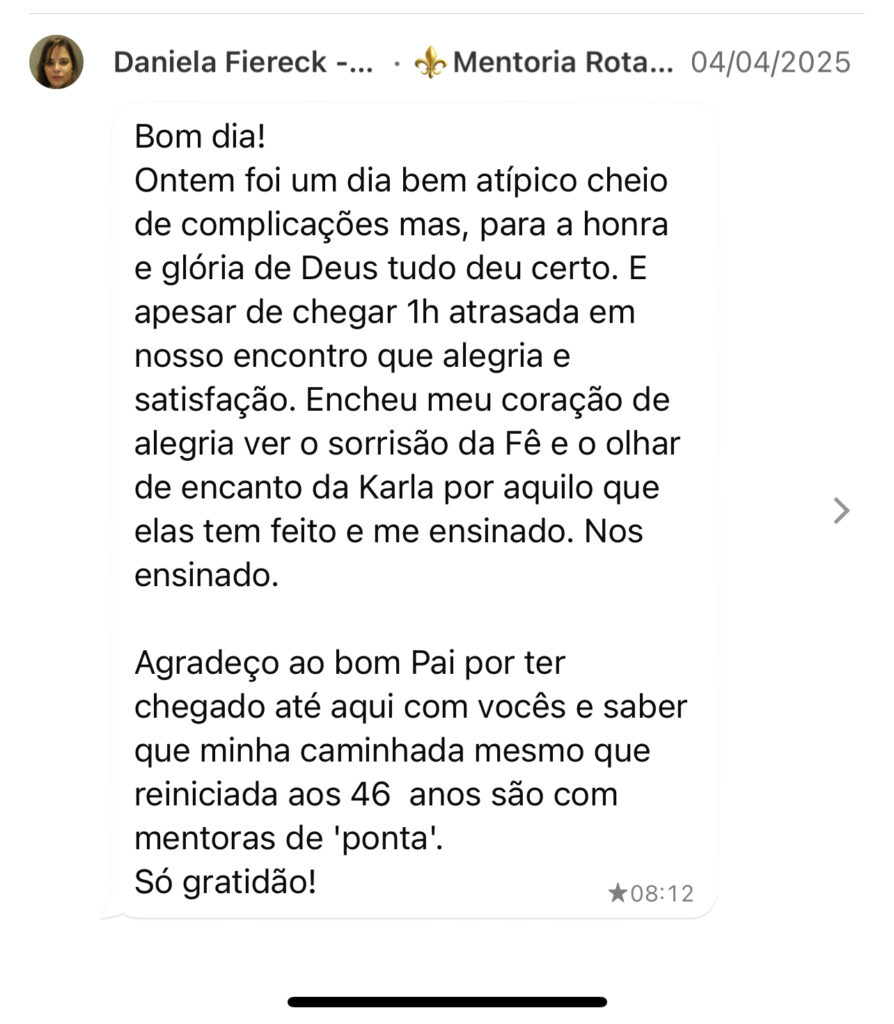Tap Daniela Fiereck's profile picture

pyautogui.click(x=56, y=62)
